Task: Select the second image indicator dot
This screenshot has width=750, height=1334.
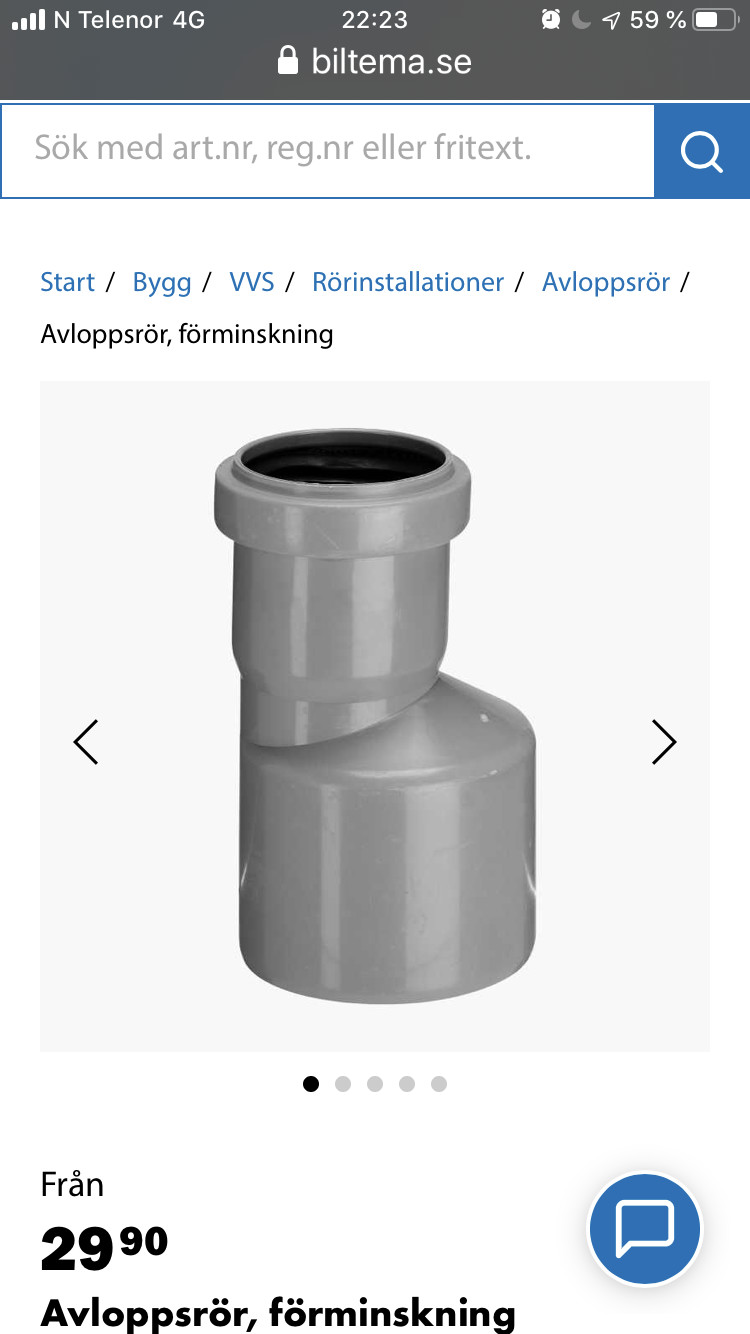Action: coord(343,1084)
